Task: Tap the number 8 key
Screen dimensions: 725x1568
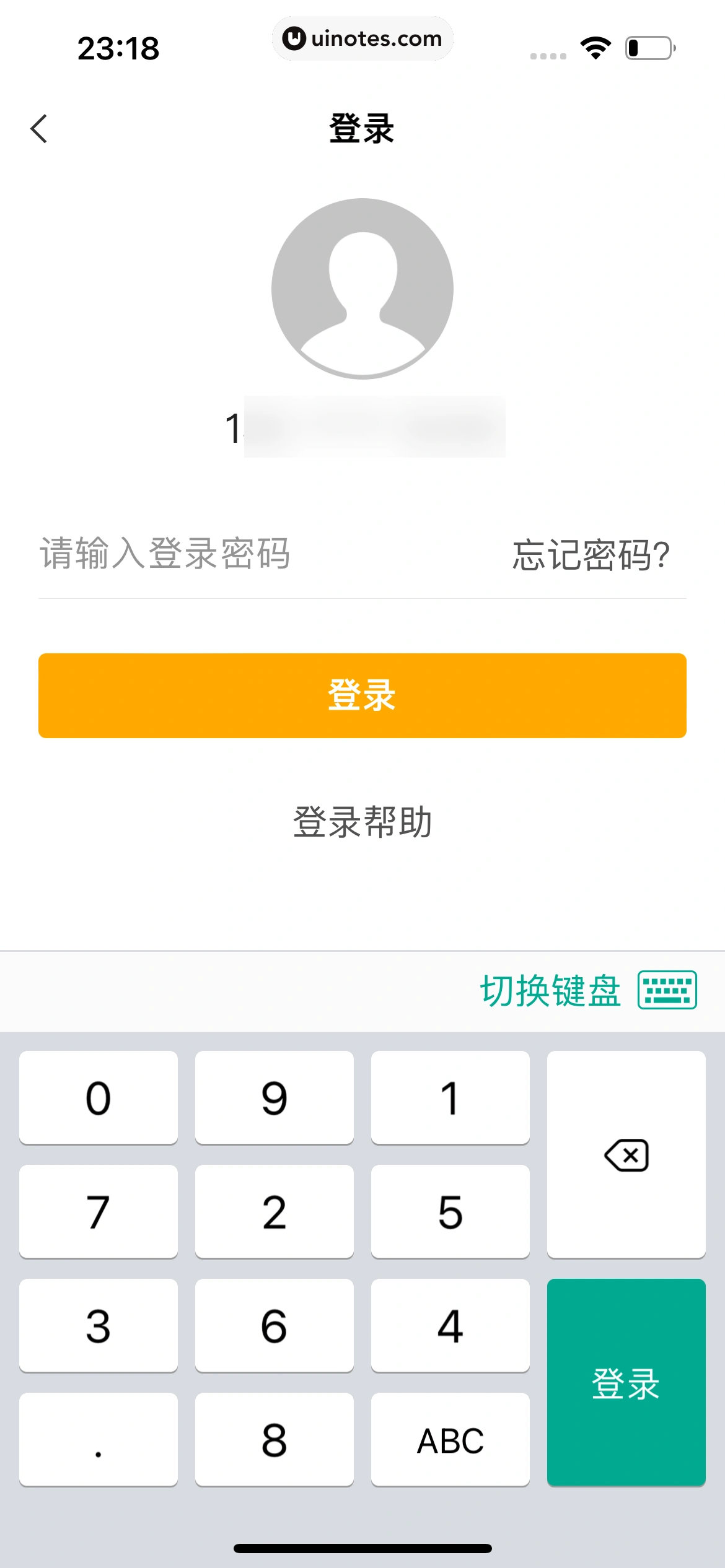Action: point(274,1441)
